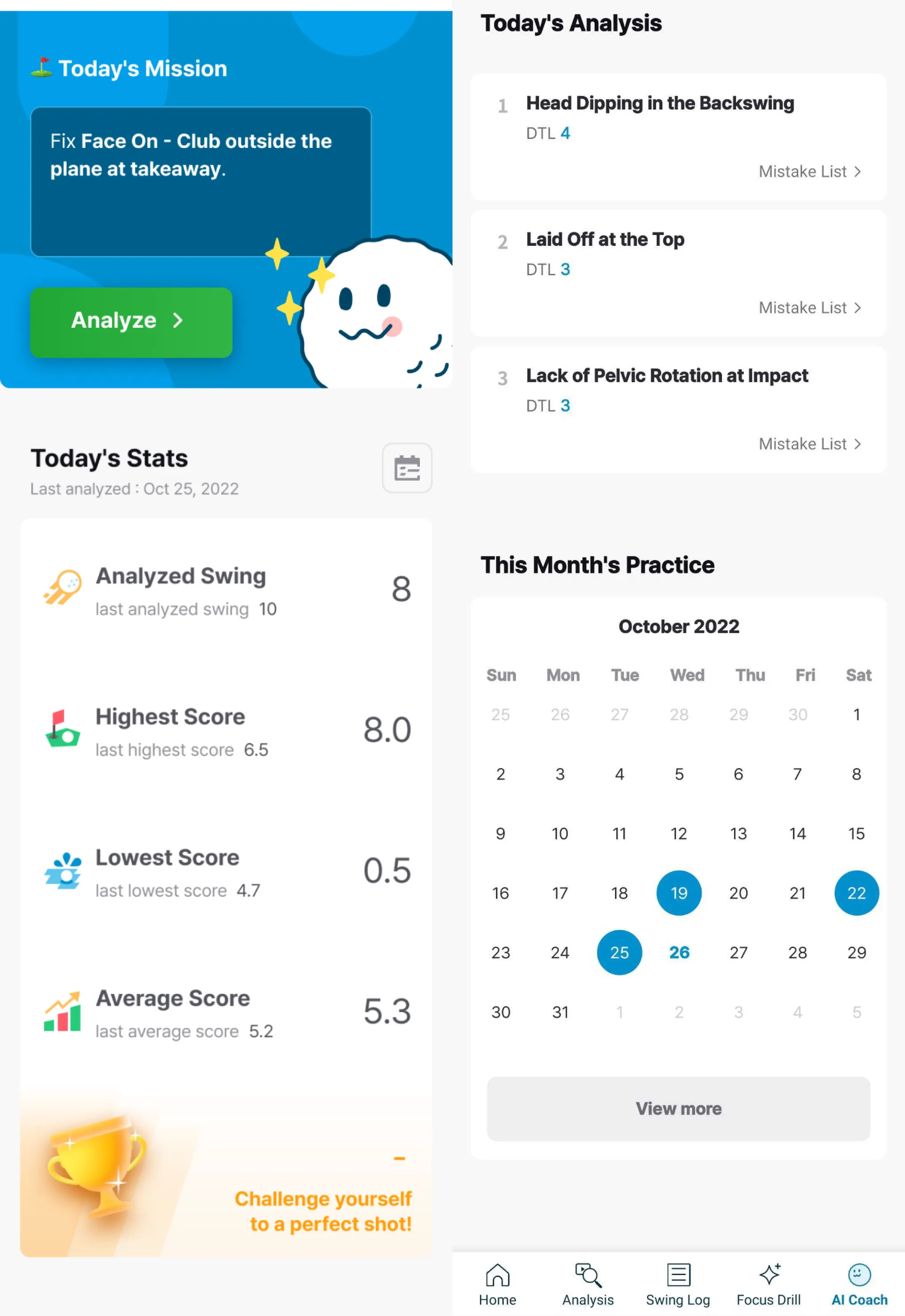Open Mistake List for Laid Off at the Top
The width and height of the screenshot is (905, 1316).
[x=809, y=307]
